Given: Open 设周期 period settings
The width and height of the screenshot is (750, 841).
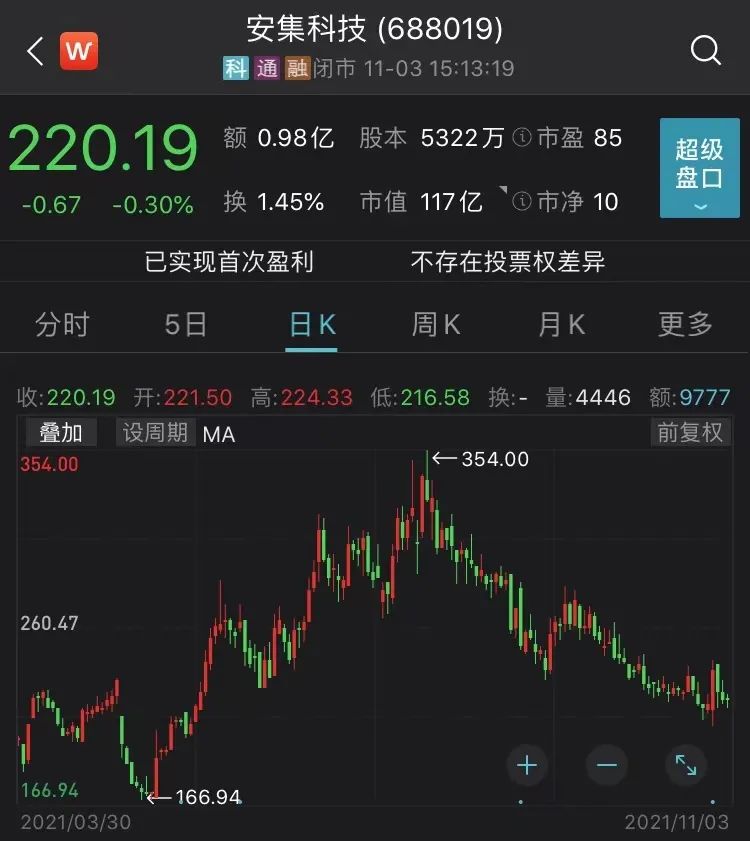Looking at the screenshot, I should [155, 433].
